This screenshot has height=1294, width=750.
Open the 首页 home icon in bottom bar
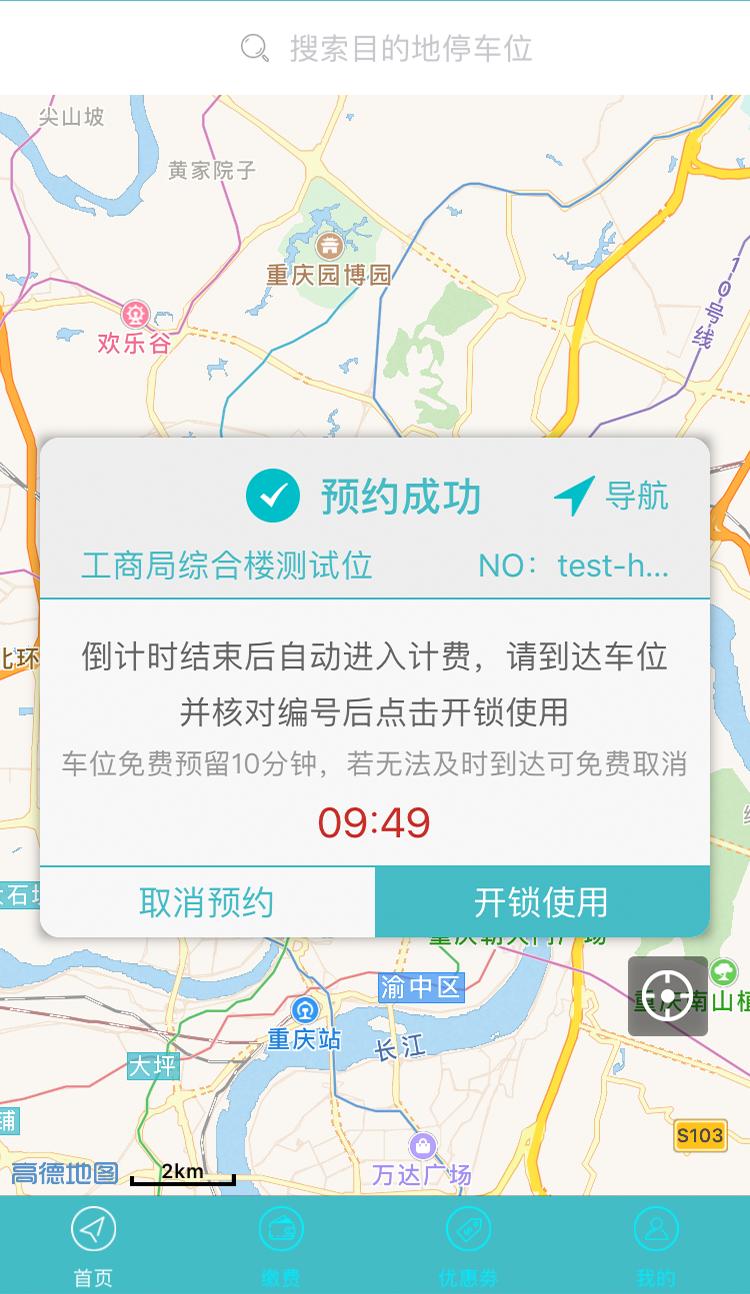click(x=93, y=1227)
